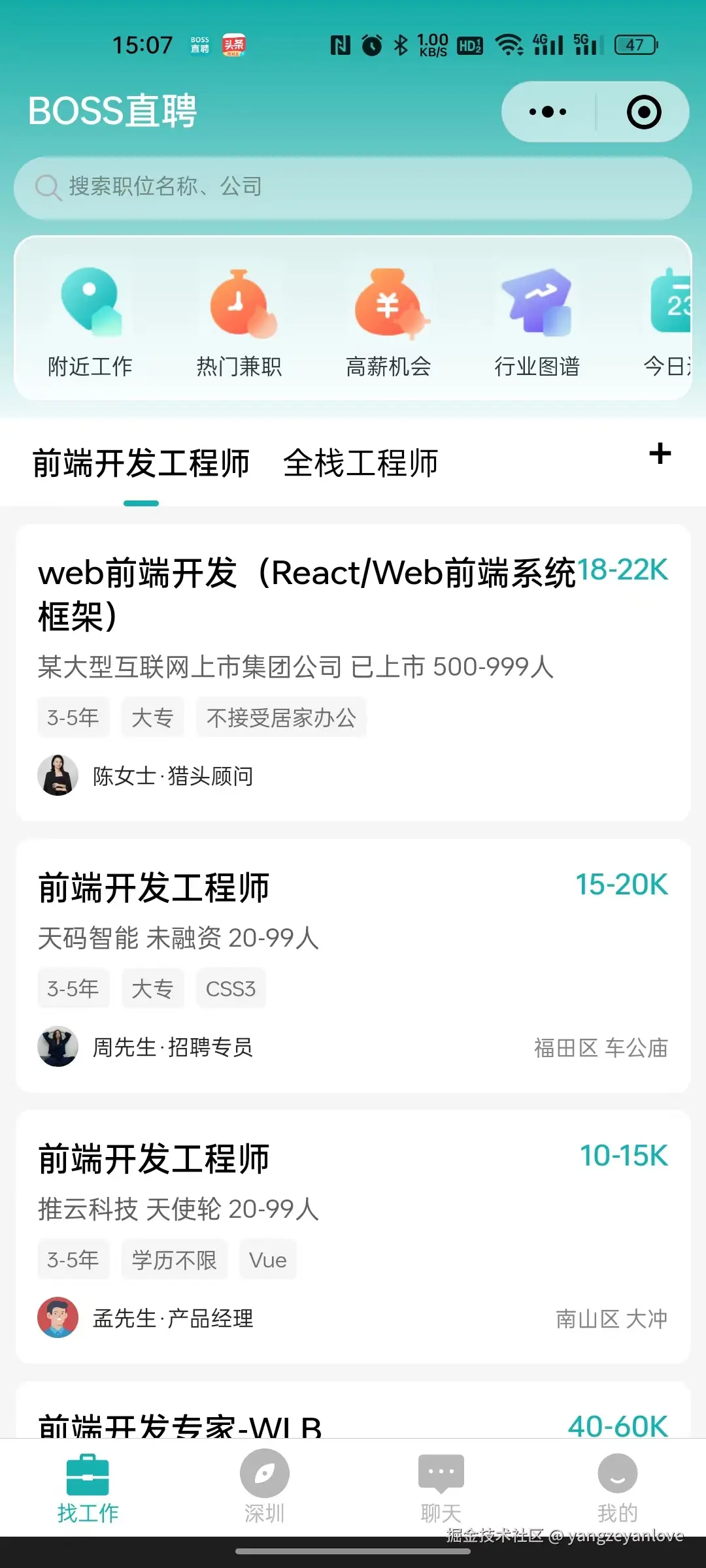The height and width of the screenshot is (1568, 706).
Task: Open the mini-program more options menu
Action: point(548,112)
